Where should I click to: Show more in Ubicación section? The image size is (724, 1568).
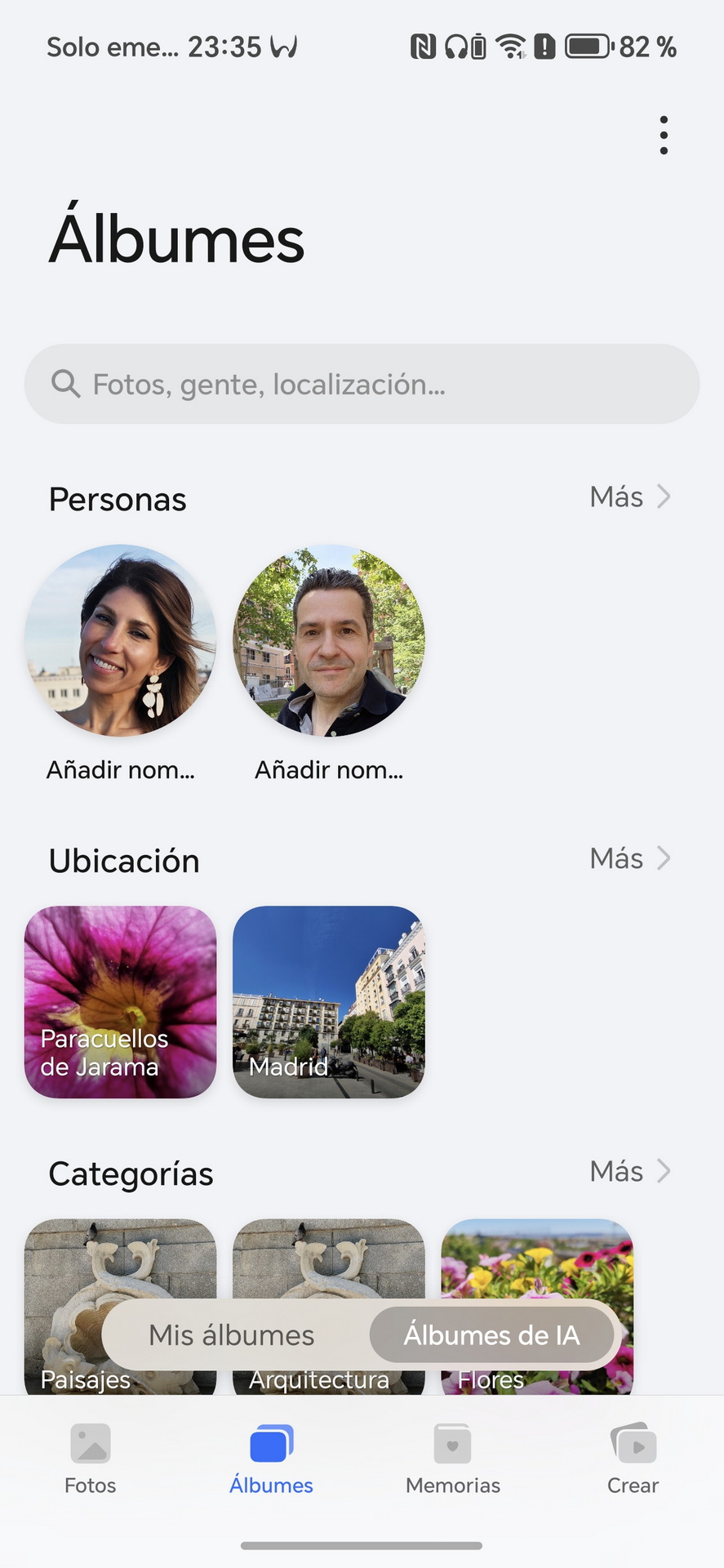point(630,858)
